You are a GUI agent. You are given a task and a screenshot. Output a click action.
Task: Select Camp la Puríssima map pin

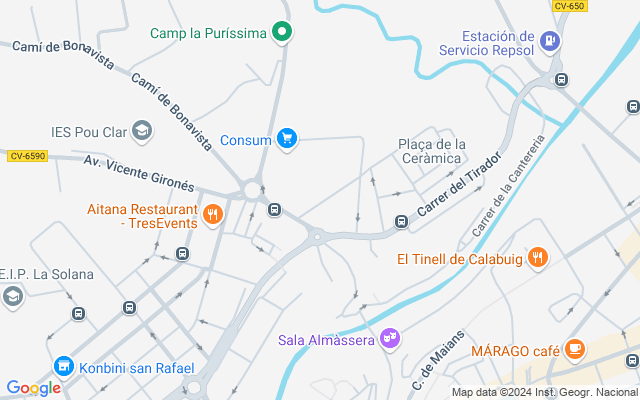[x=283, y=33]
